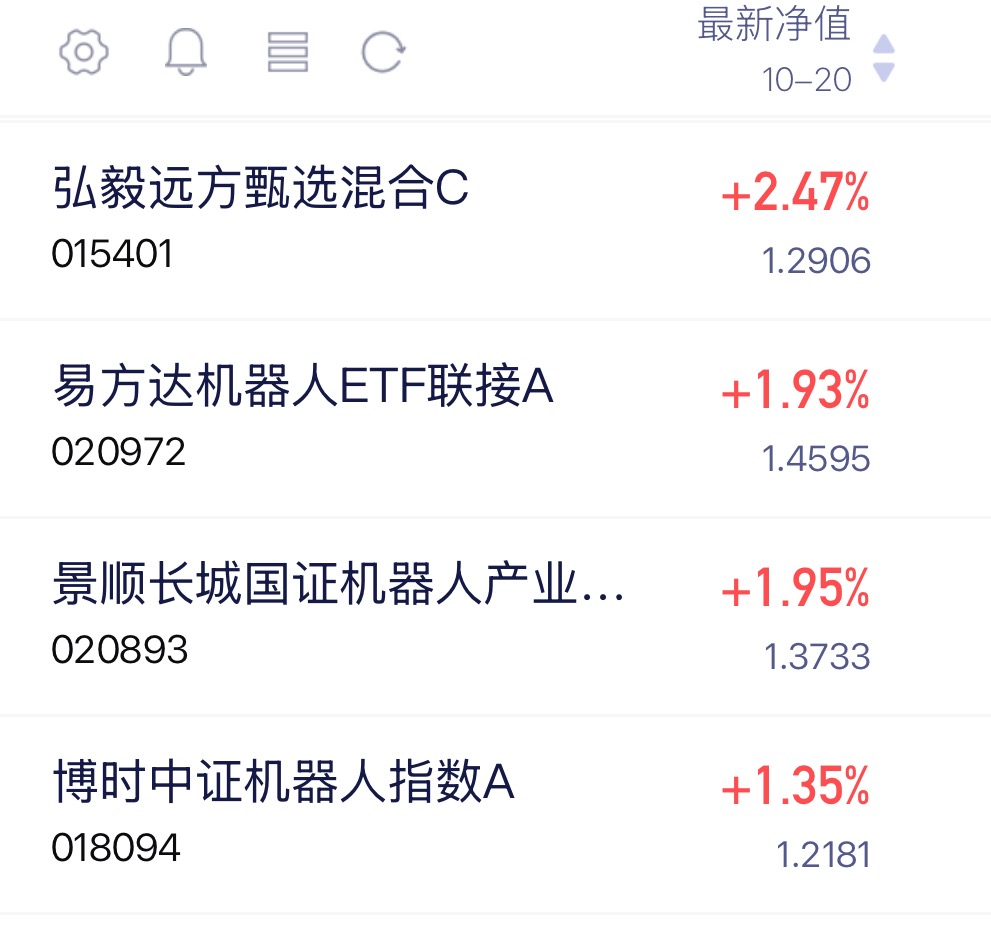Open the notifications bell
Viewport: 991px width, 942px height.
click(185, 51)
